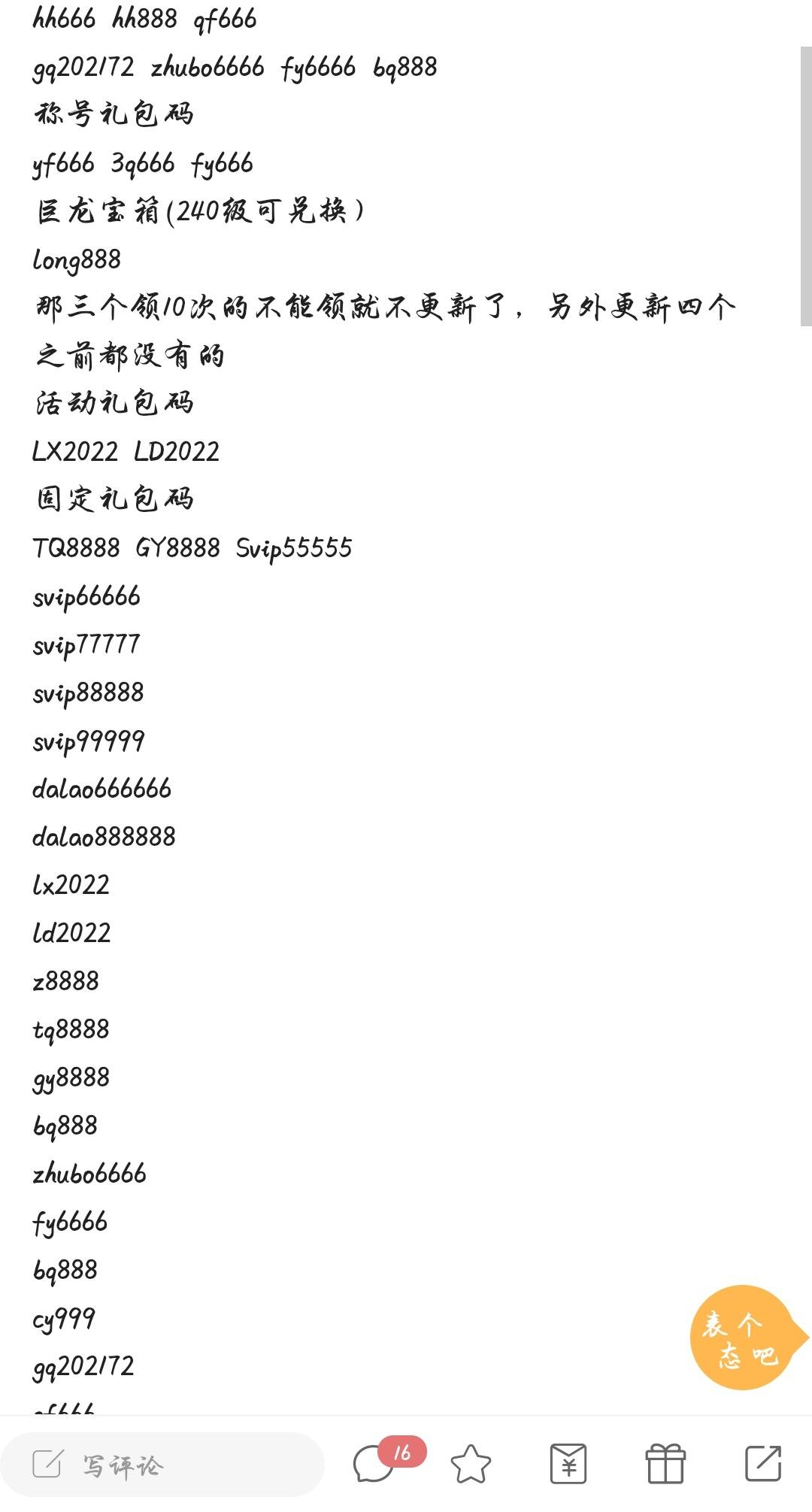Viewport: 812px width, 1512px height.
Task: Open the yen reward envelope icon
Action: click(x=568, y=1463)
